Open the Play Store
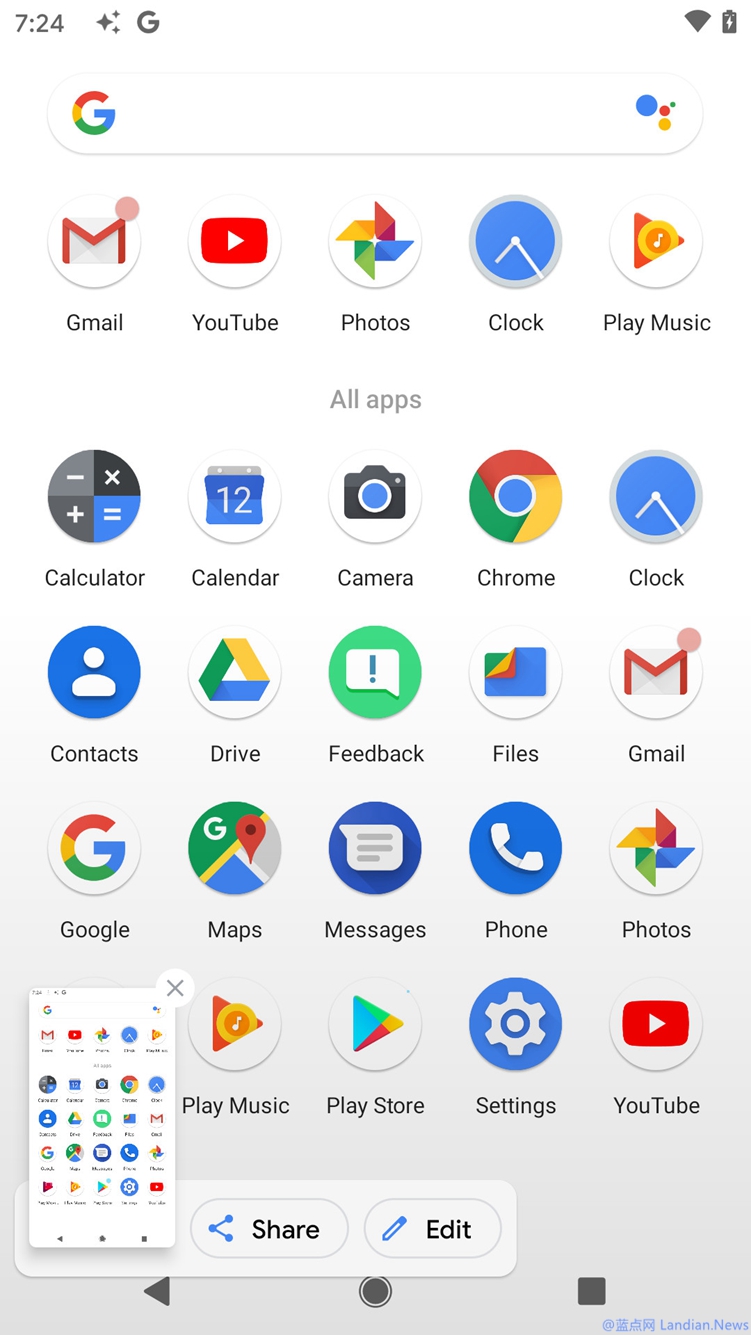Image resolution: width=751 pixels, height=1335 pixels. pos(375,1025)
